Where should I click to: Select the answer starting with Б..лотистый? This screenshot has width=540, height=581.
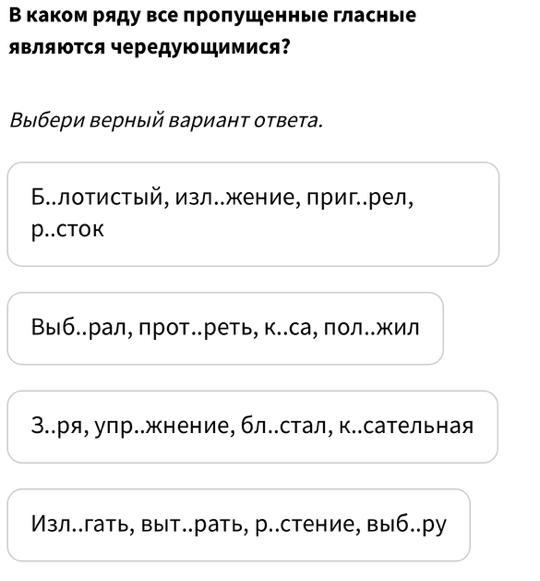point(253,214)
